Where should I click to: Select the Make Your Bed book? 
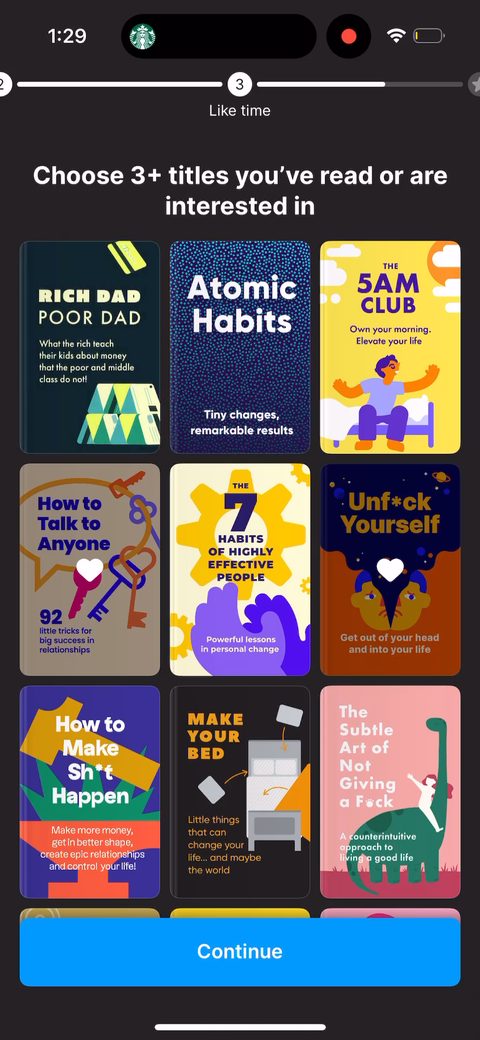tap(240, 792)
